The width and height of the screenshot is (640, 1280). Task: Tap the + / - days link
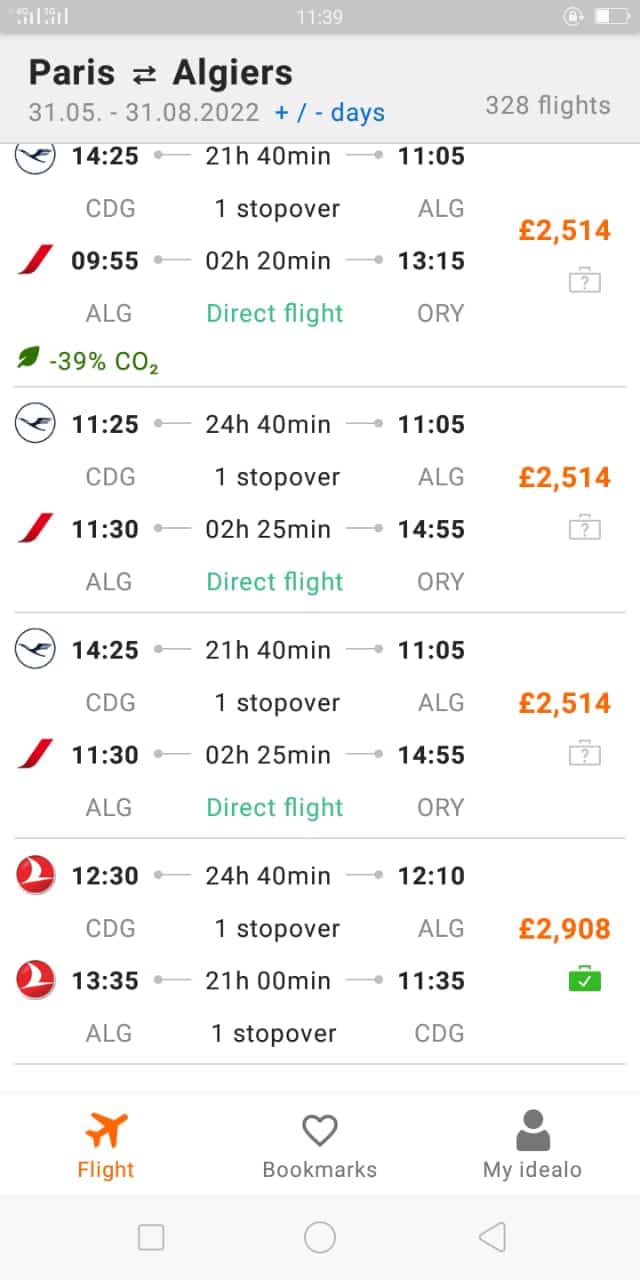click(x=330, y=112)
